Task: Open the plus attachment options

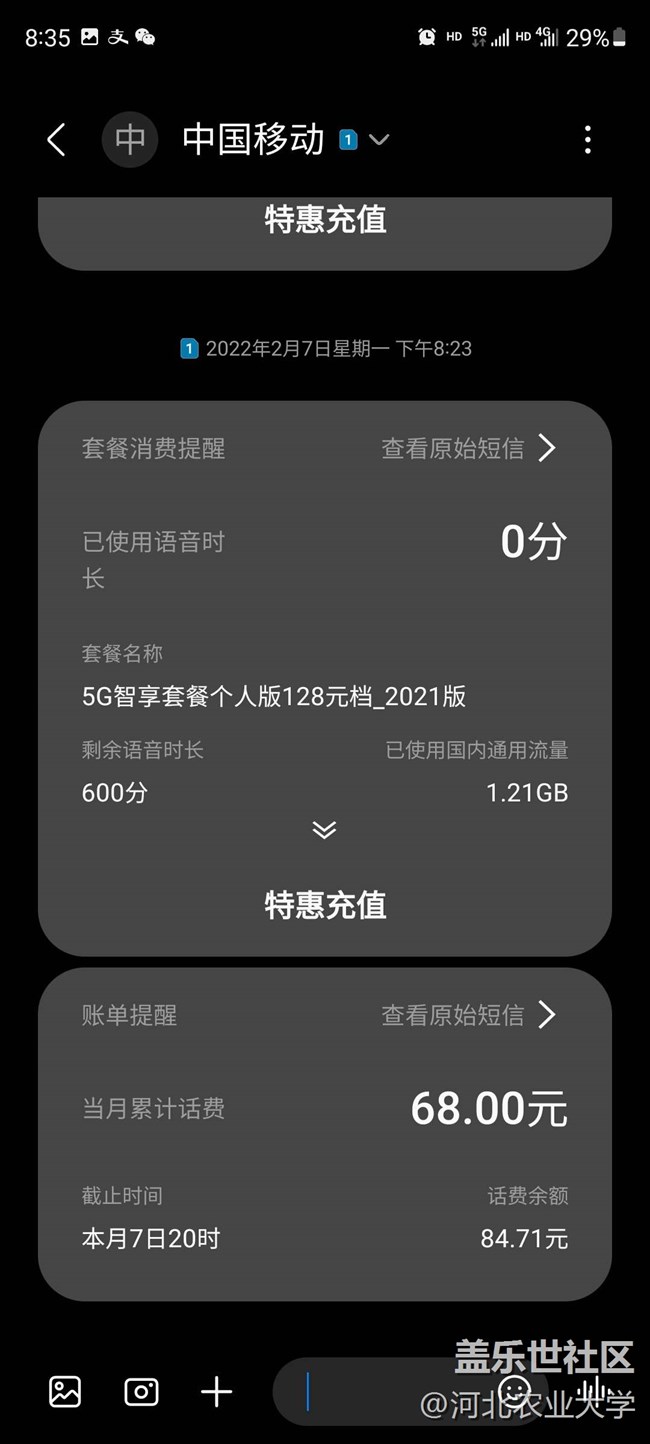Action: tap(216, 1391)
